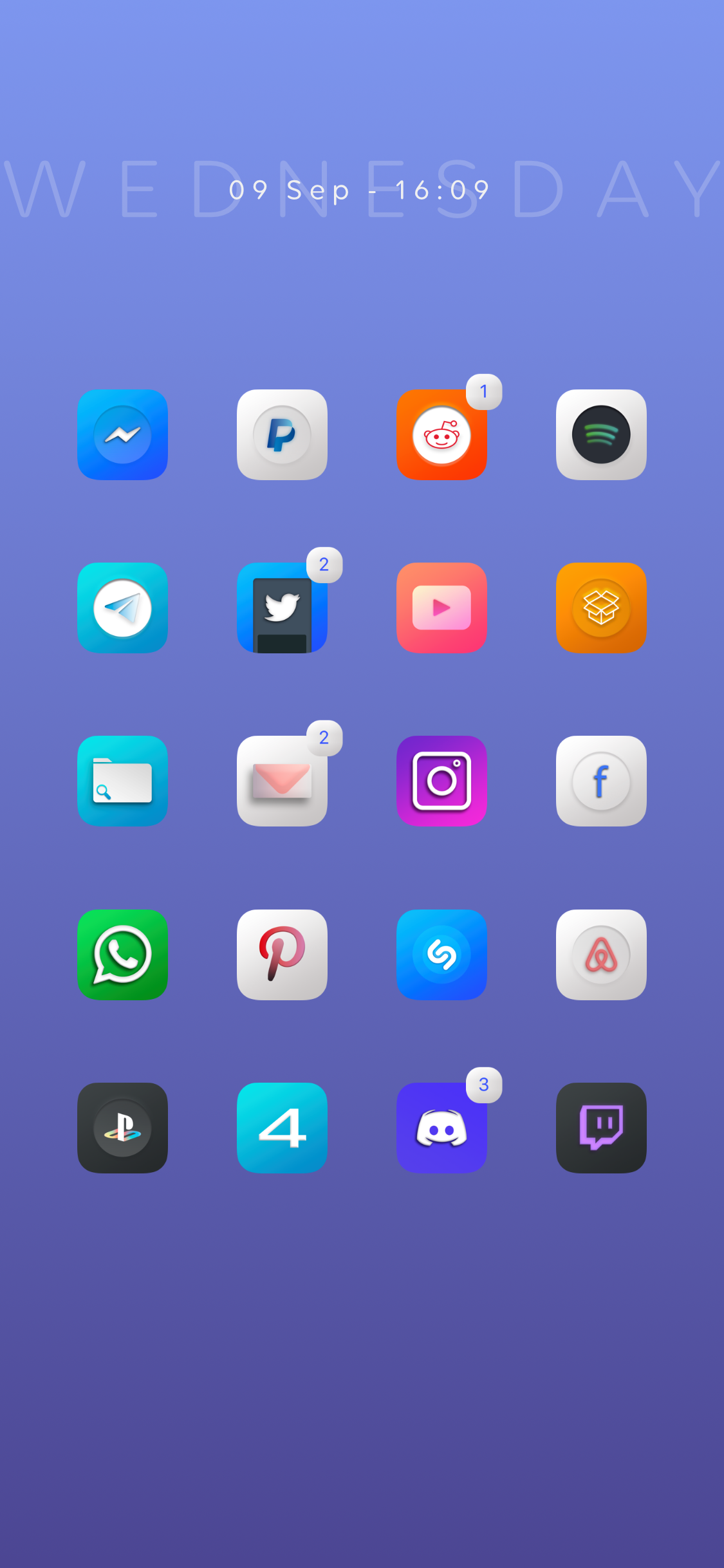Open the Airbnb app

tap(601, 955)
